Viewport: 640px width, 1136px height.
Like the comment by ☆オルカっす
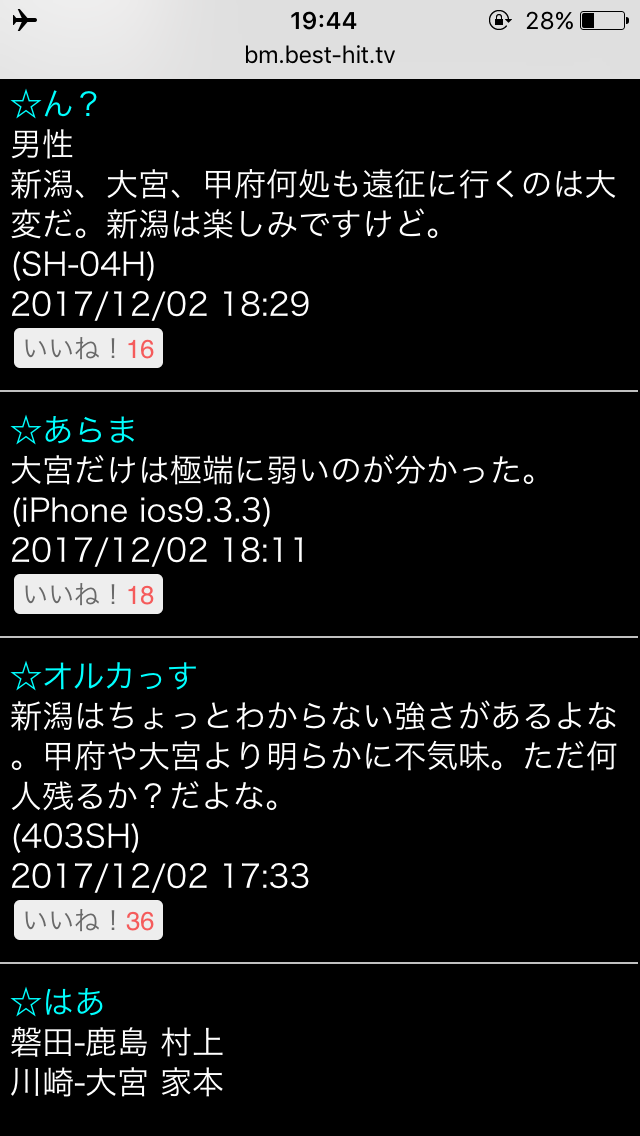tap(88, 921)
